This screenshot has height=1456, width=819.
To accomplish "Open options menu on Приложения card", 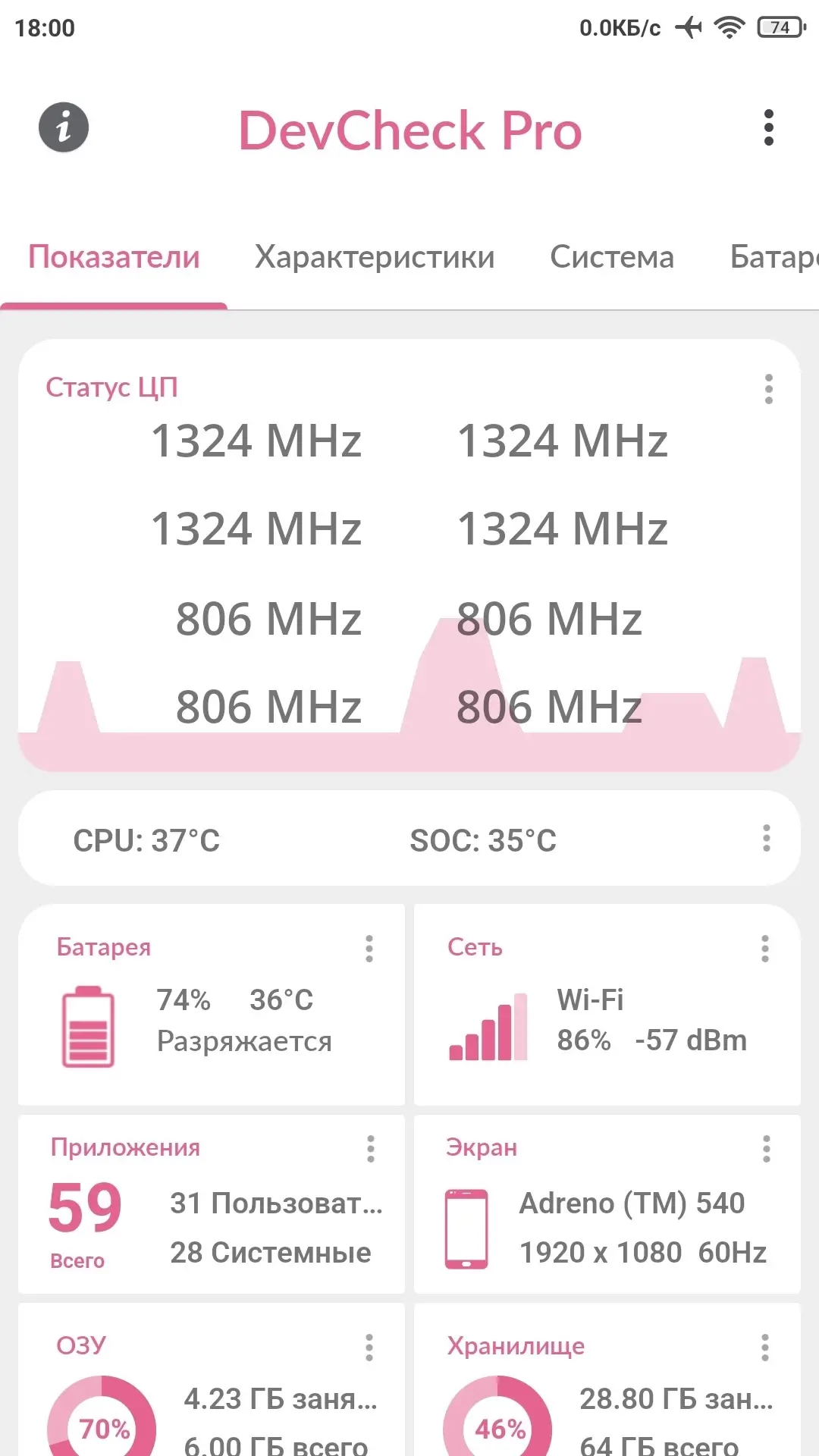I will (x=371, y=1149).
